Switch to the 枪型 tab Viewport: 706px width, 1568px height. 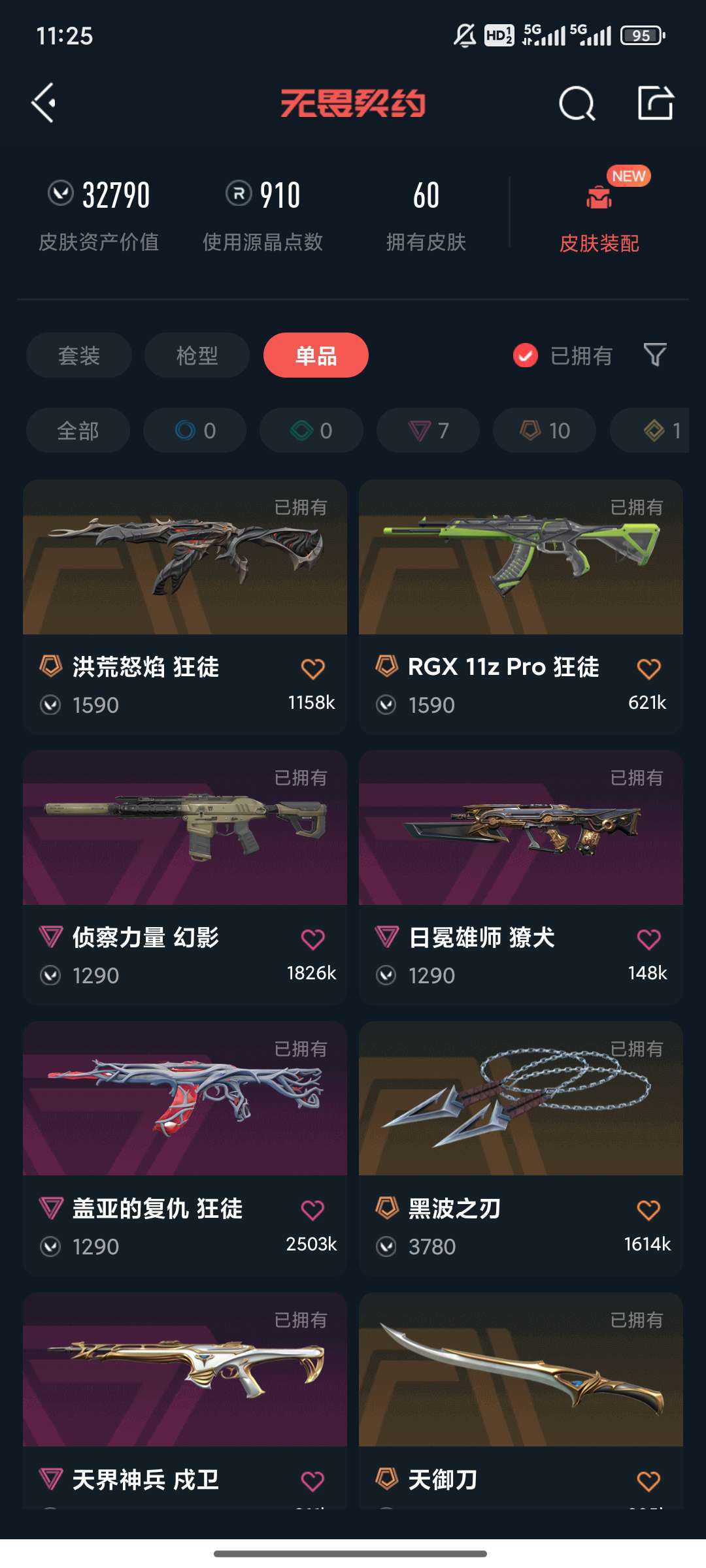[x=197, y=355]
